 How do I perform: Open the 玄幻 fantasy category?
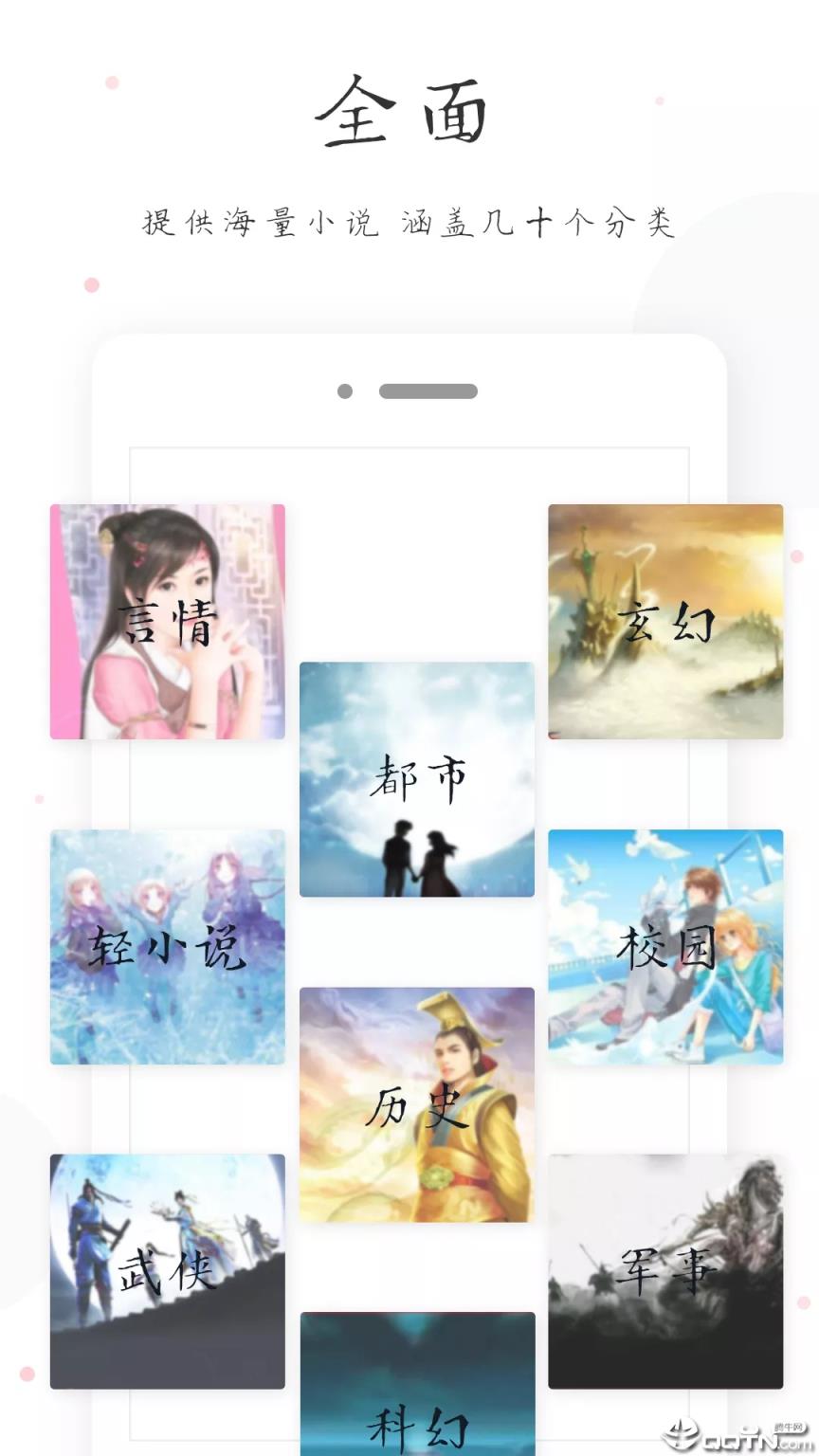(x=666, y=621)
